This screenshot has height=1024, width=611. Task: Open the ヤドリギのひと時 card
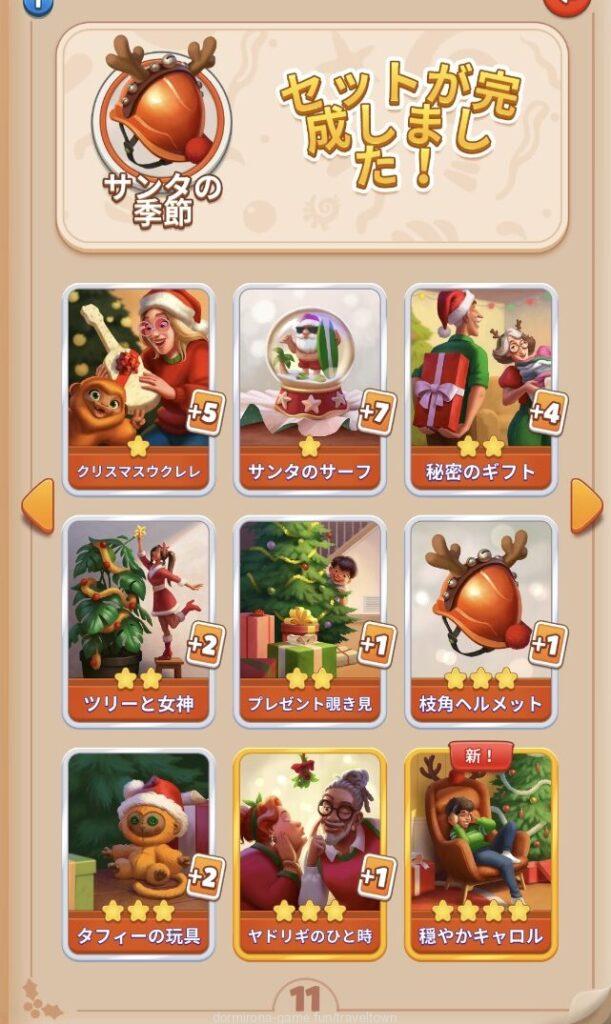pos(310,852)
